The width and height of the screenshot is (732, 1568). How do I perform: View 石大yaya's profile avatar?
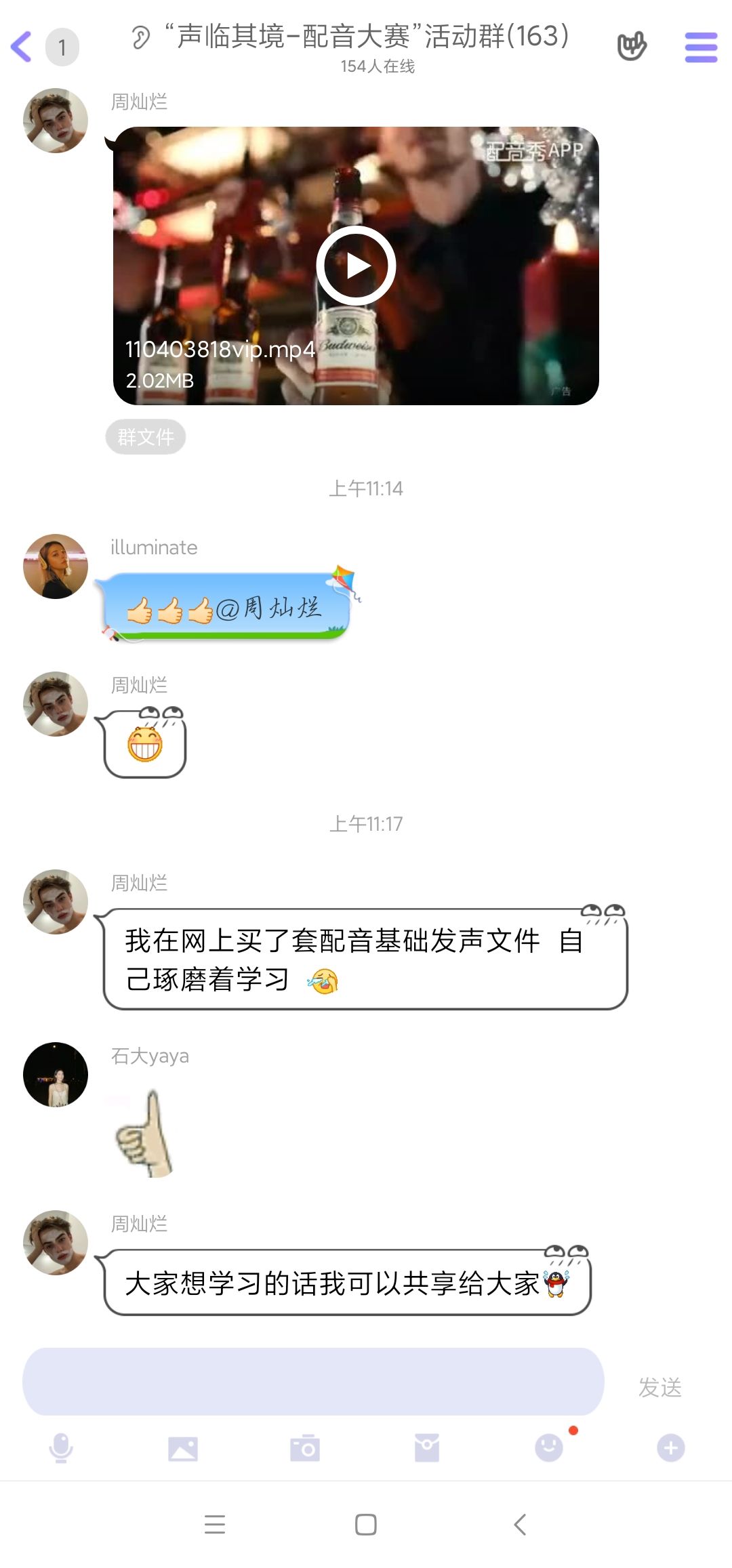(x=56, y=1075)
